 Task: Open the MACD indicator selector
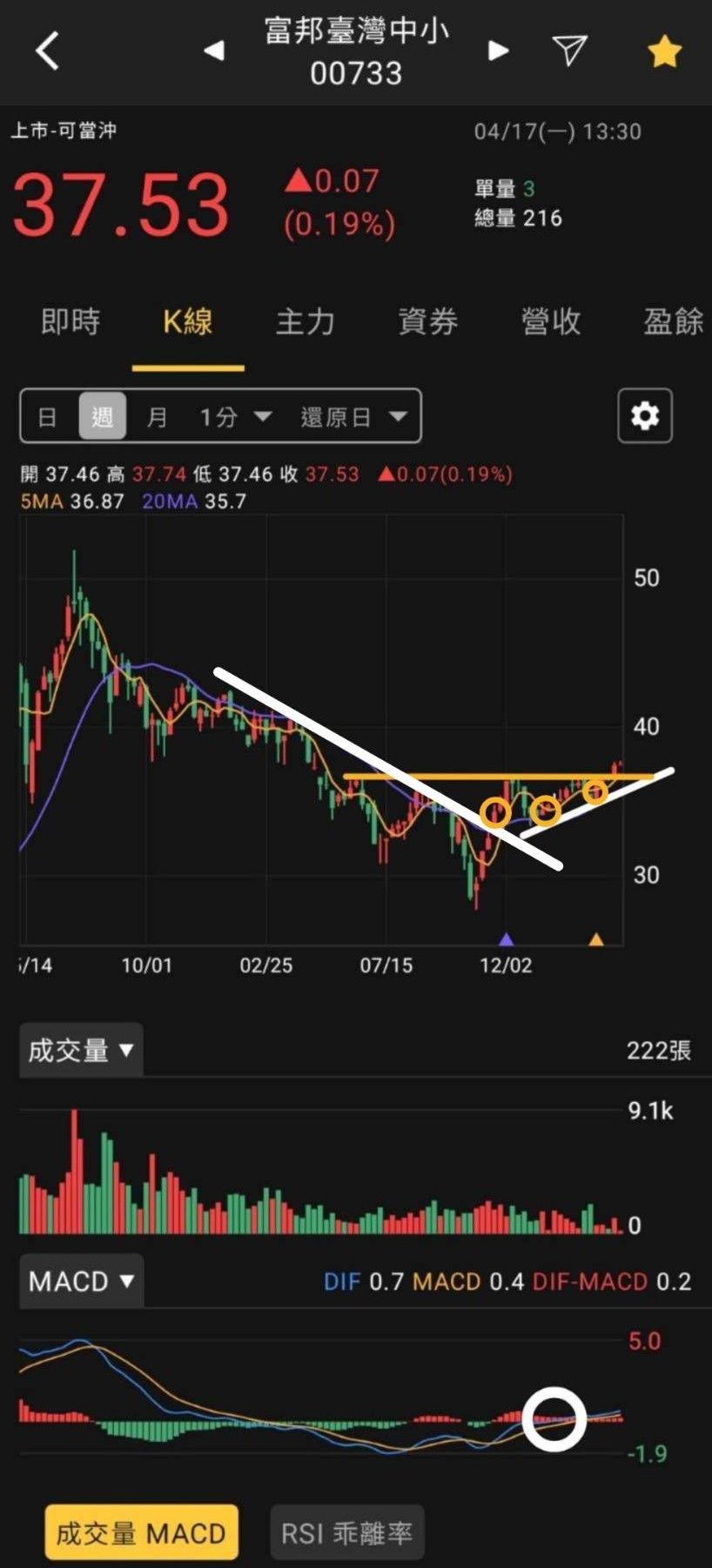coord(80,1282)
